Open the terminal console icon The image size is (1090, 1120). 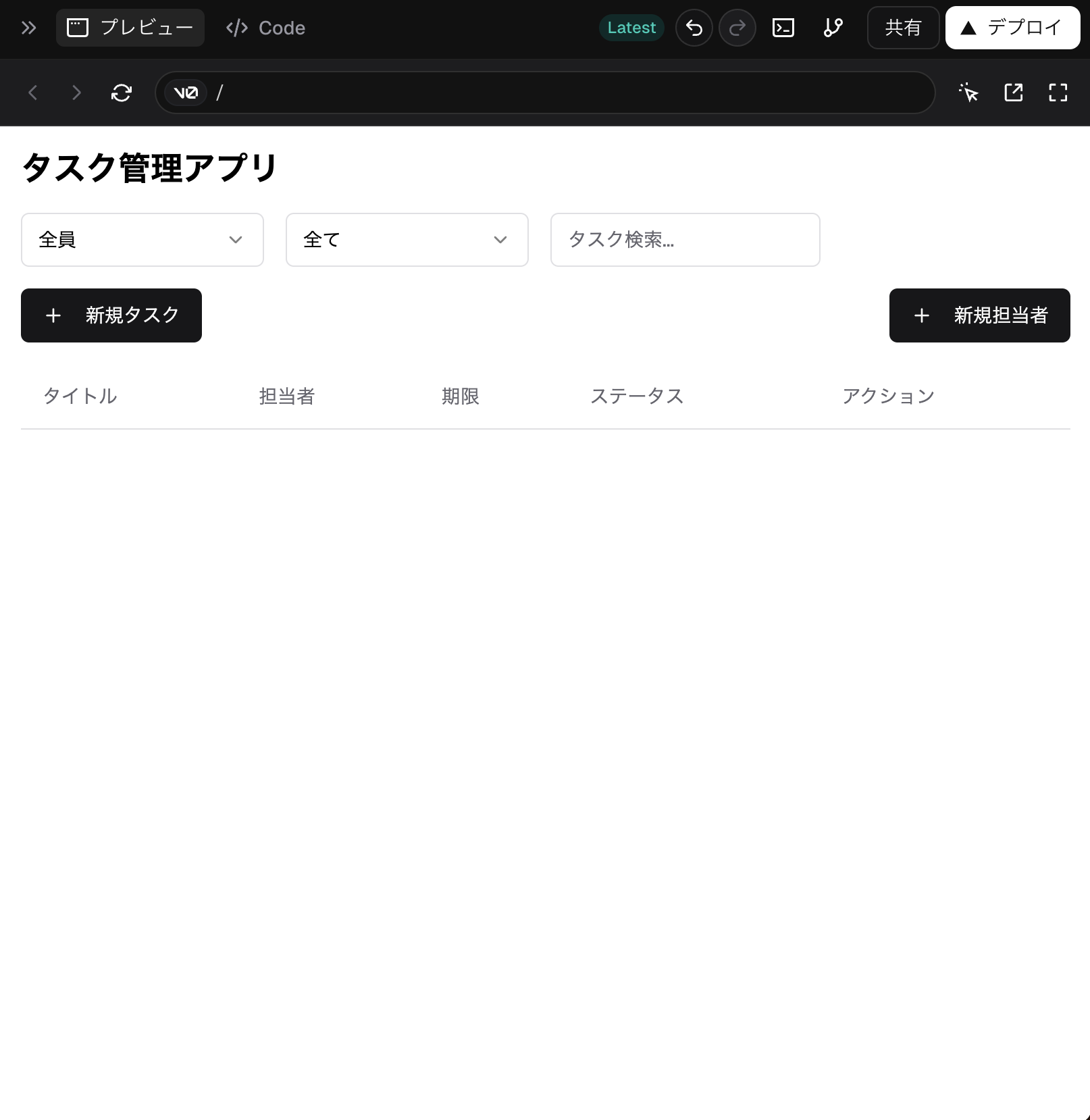click(783, 28)
